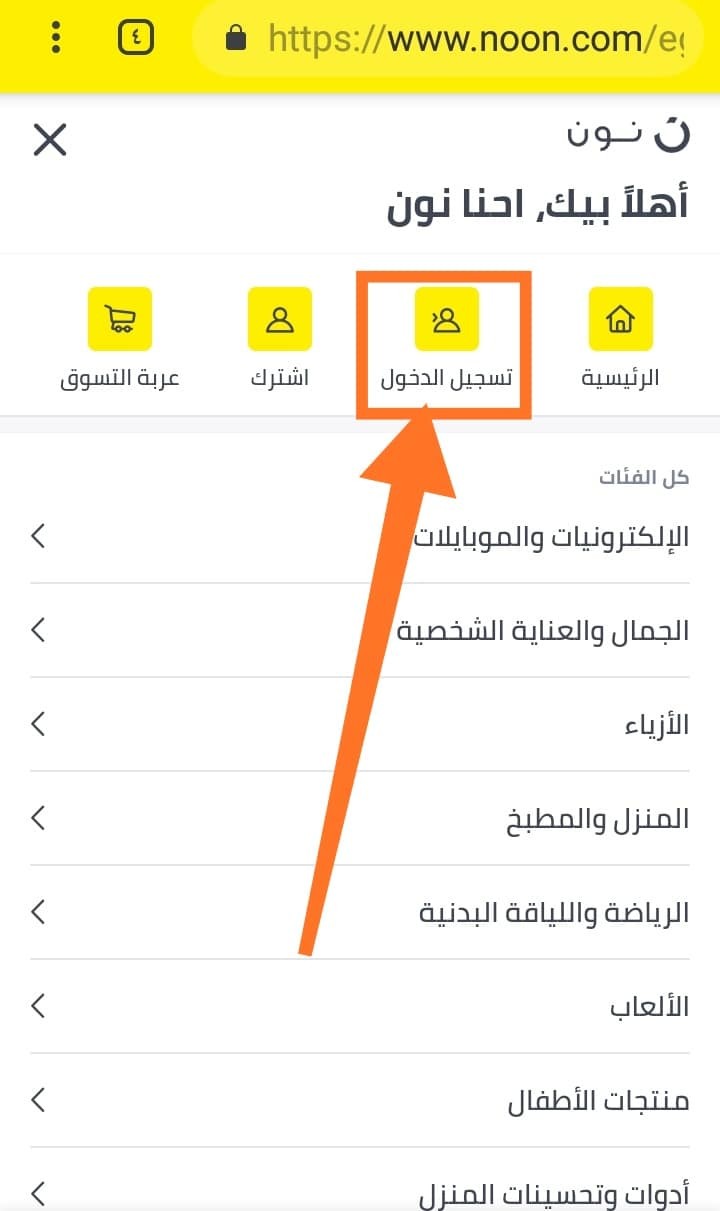Open الجمال والعناية الشخصية category
The image size is (720, 1211).
360,631
